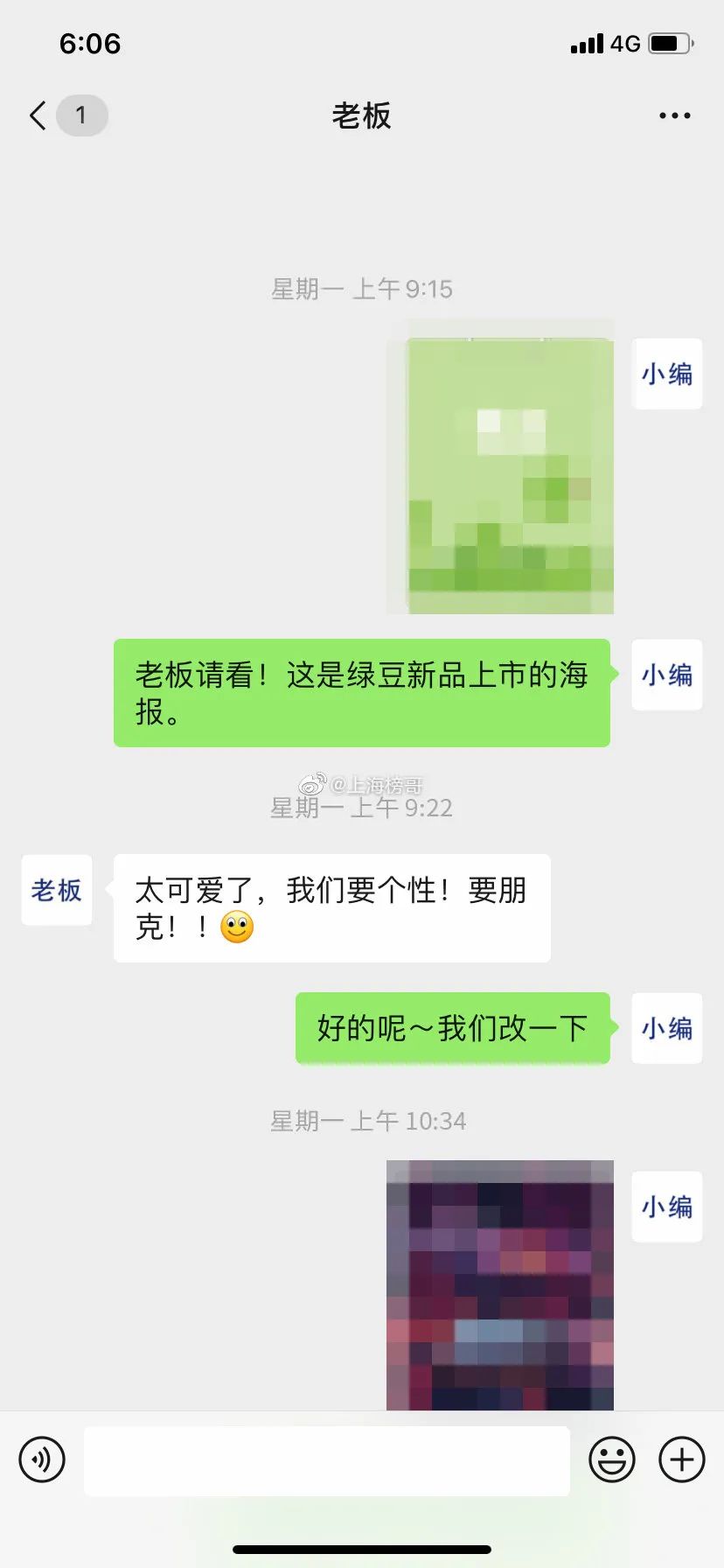The image size is (724, 1568).
Task: Open the green poster image message
Action: click(x=500, y=467)
